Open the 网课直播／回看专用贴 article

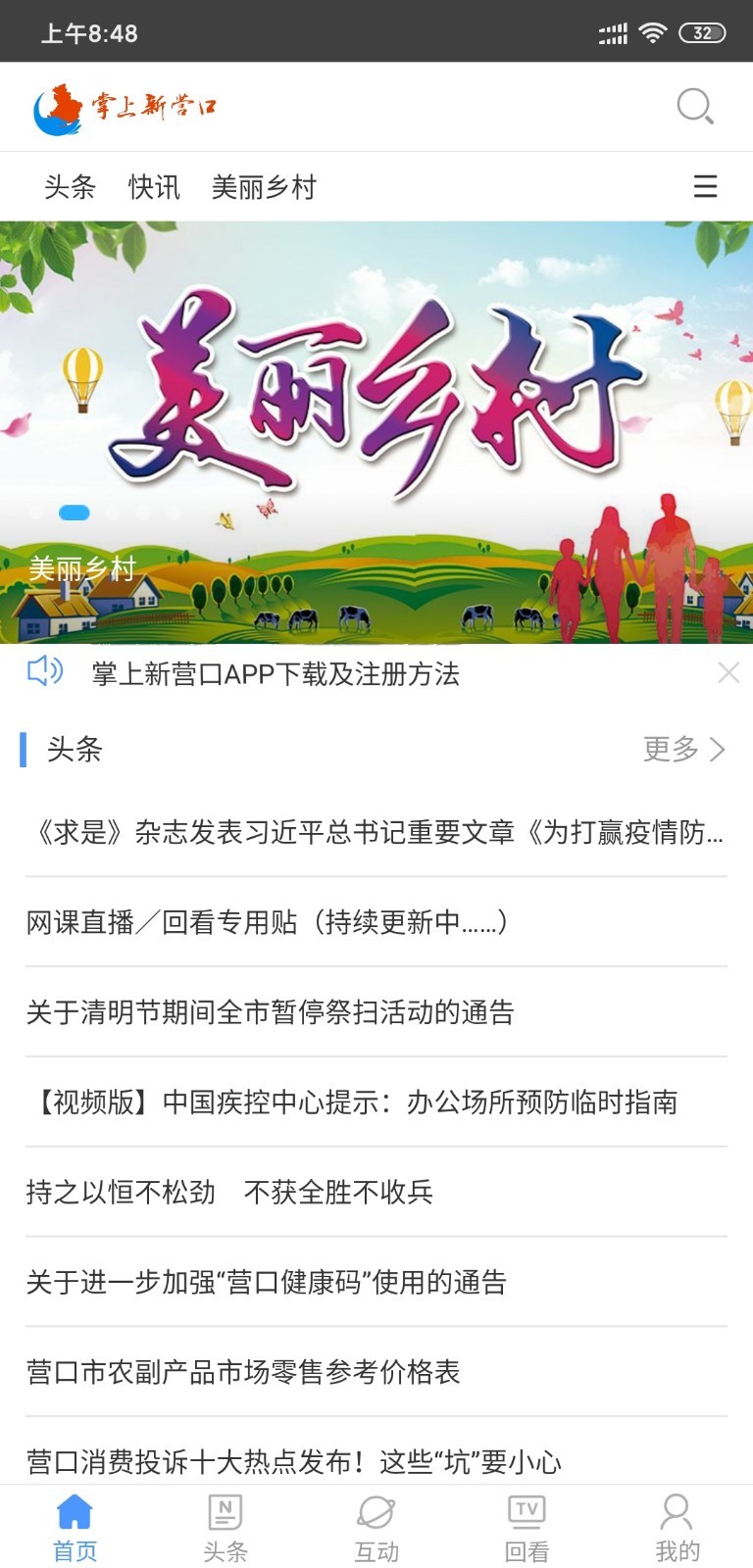[265, 921]
